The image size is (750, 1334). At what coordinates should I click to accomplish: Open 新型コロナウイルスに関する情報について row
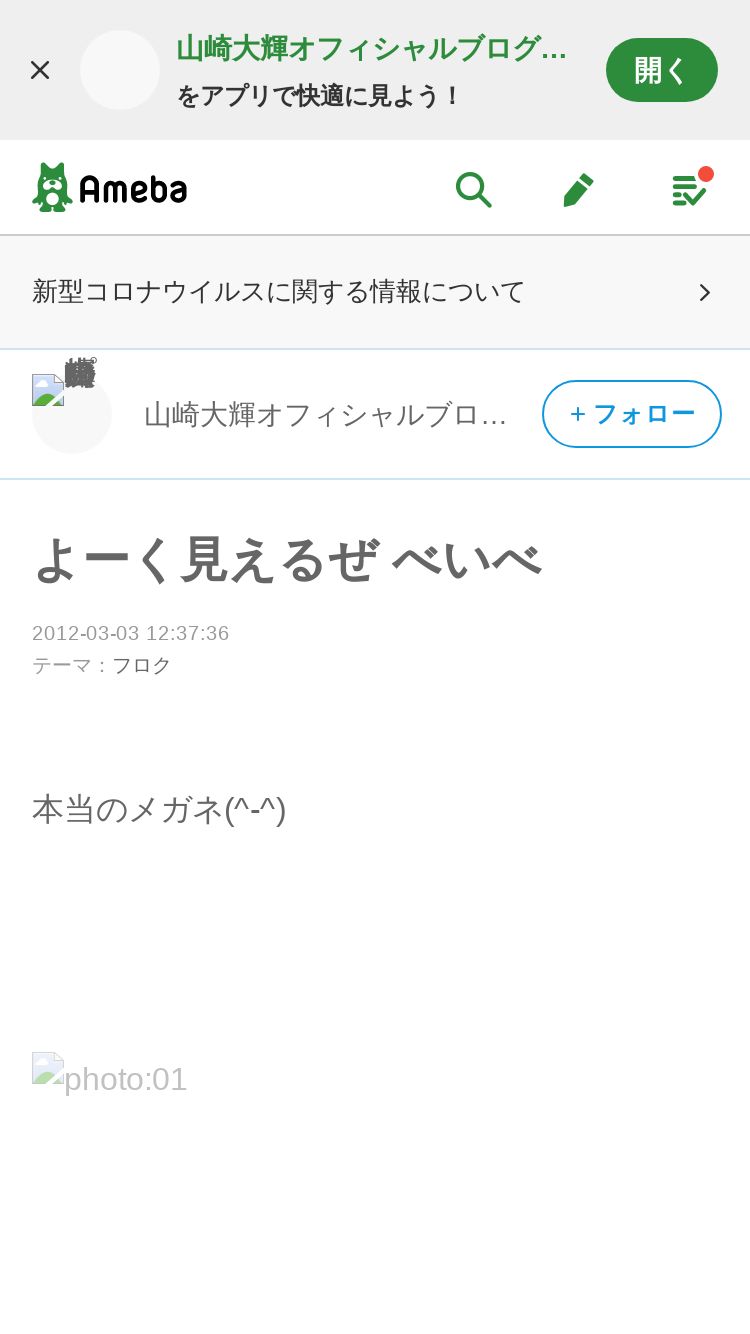pos(375,292)
